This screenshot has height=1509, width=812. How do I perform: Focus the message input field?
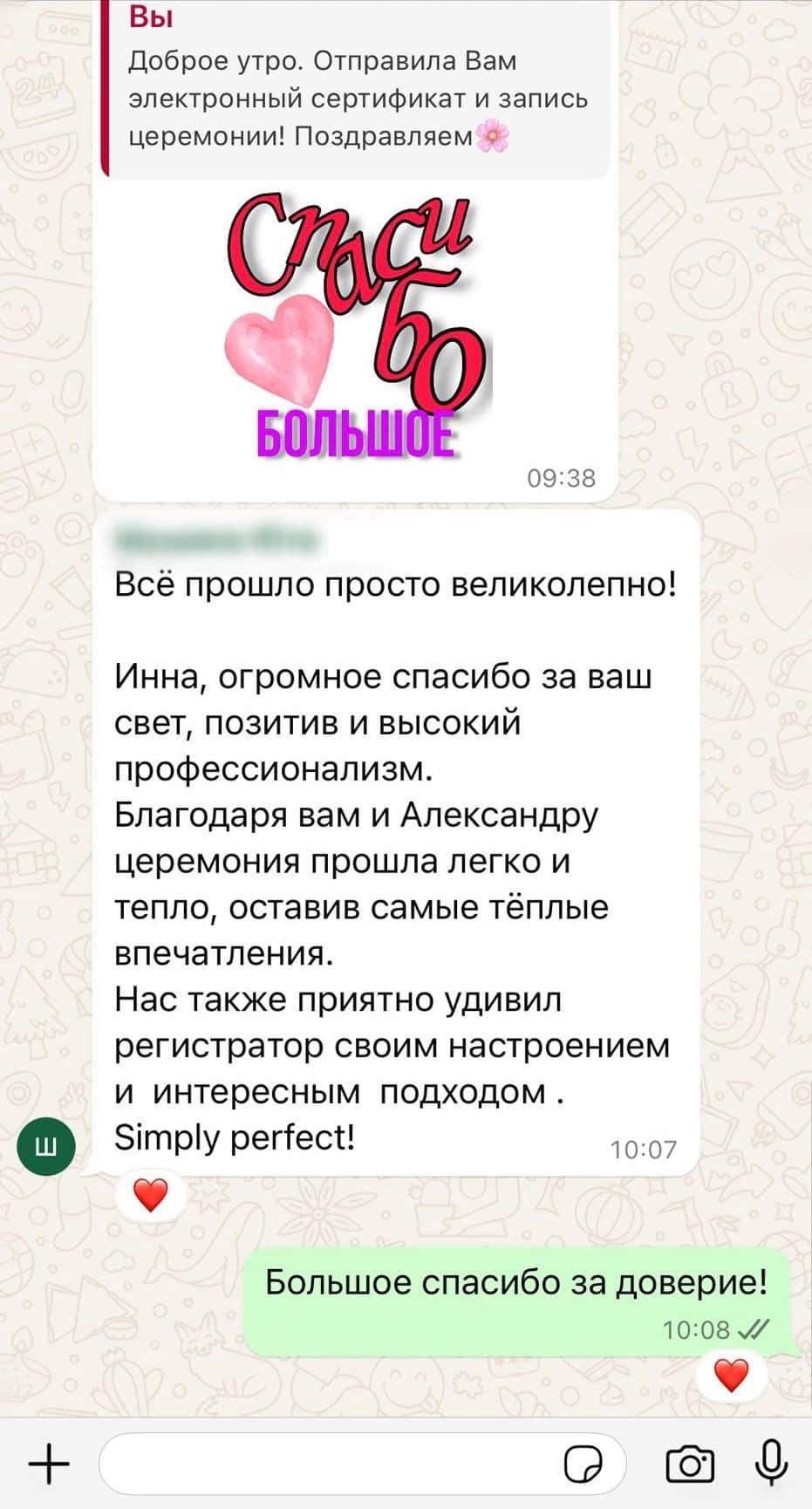(331, 1464)
